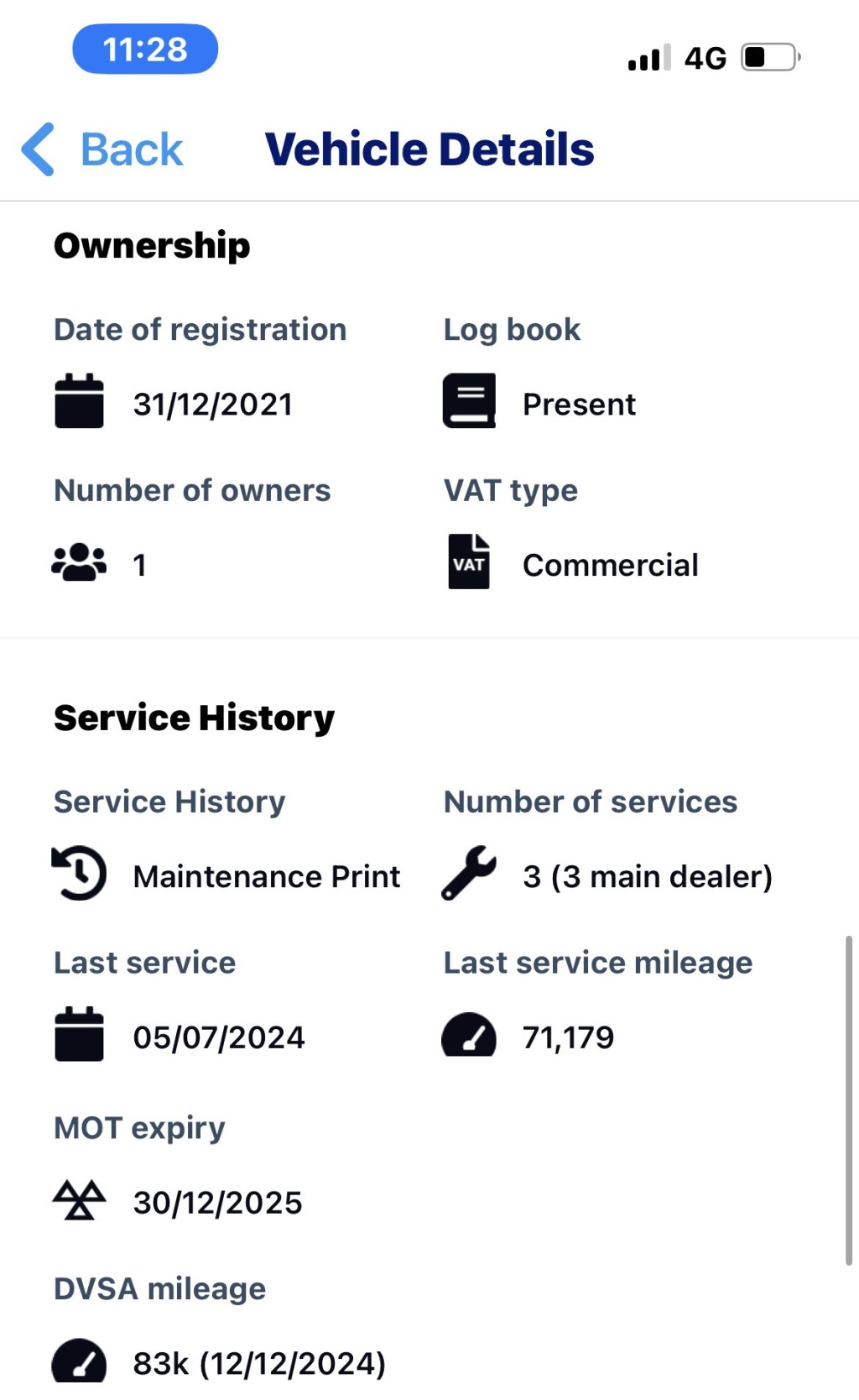Screen dimensions: 859x1400
Task: Go back from Vehicle Details
Action: 104,150
